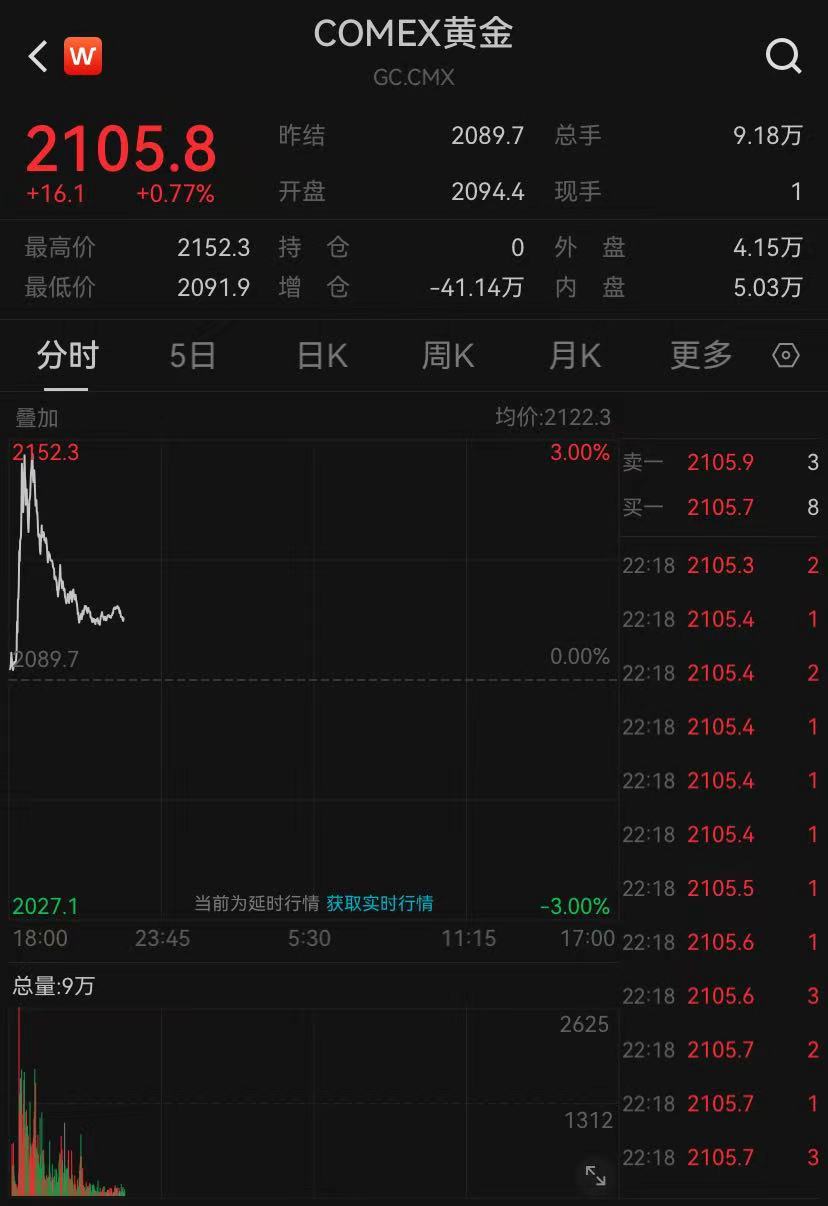828x1206 pixels.
Task: Open the 更多 chart options
Action: pyautogui.click(x=701, y=356)
